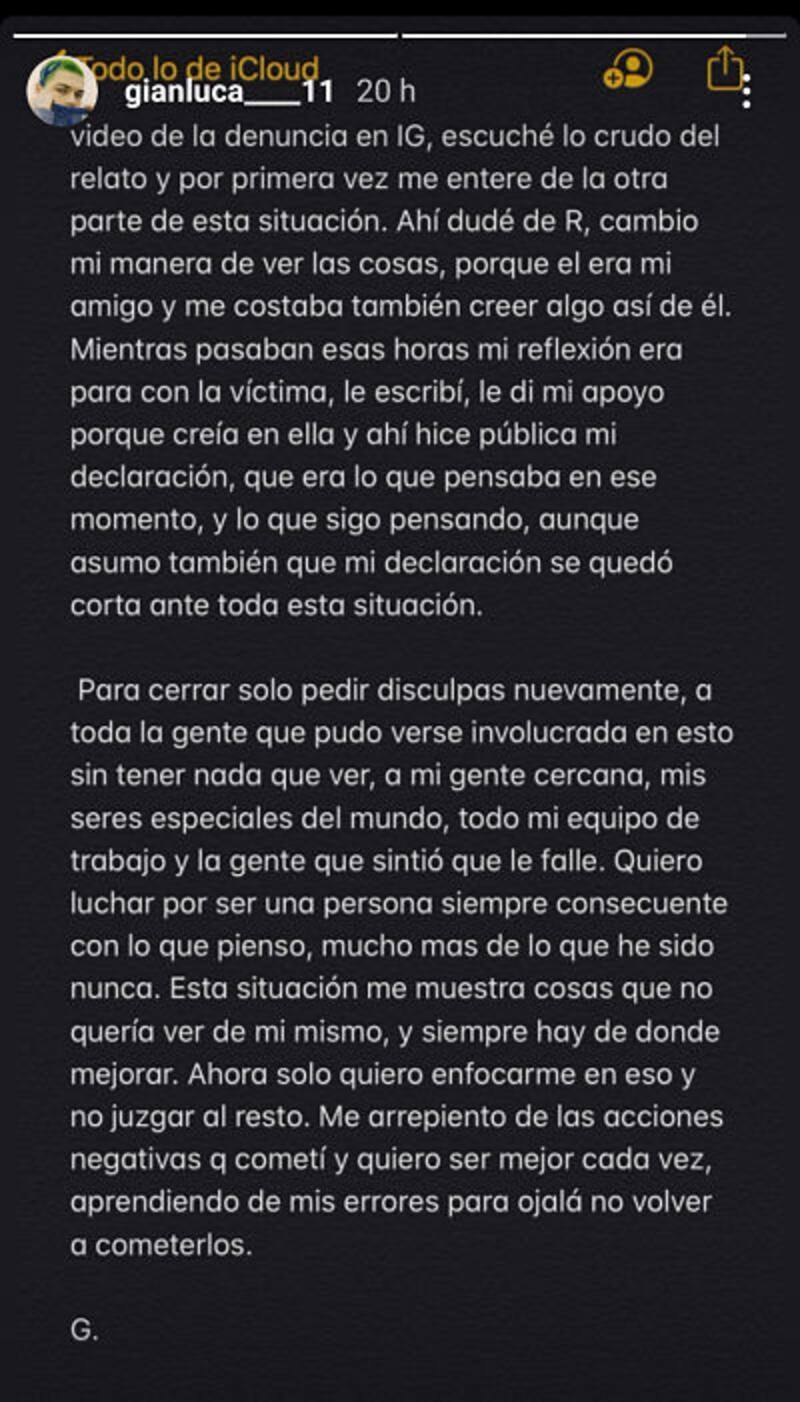Visit the gianluca____11 profile from the username
This screenshot has height=1402, width=800.
click(x=230, y=92)
